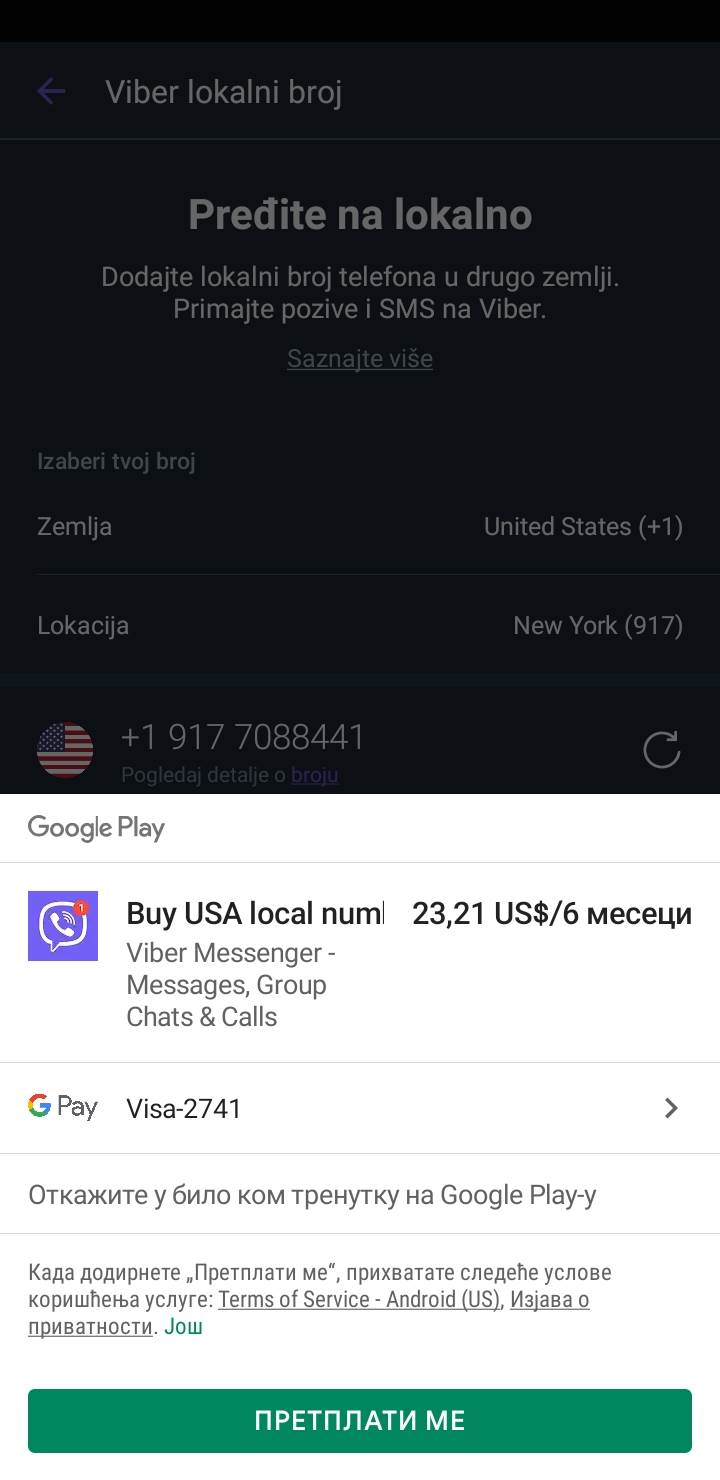The width and height of the screenshot is (720, 1480).
Task: Refresh the suggested phone number
Action: coord(661,749)
